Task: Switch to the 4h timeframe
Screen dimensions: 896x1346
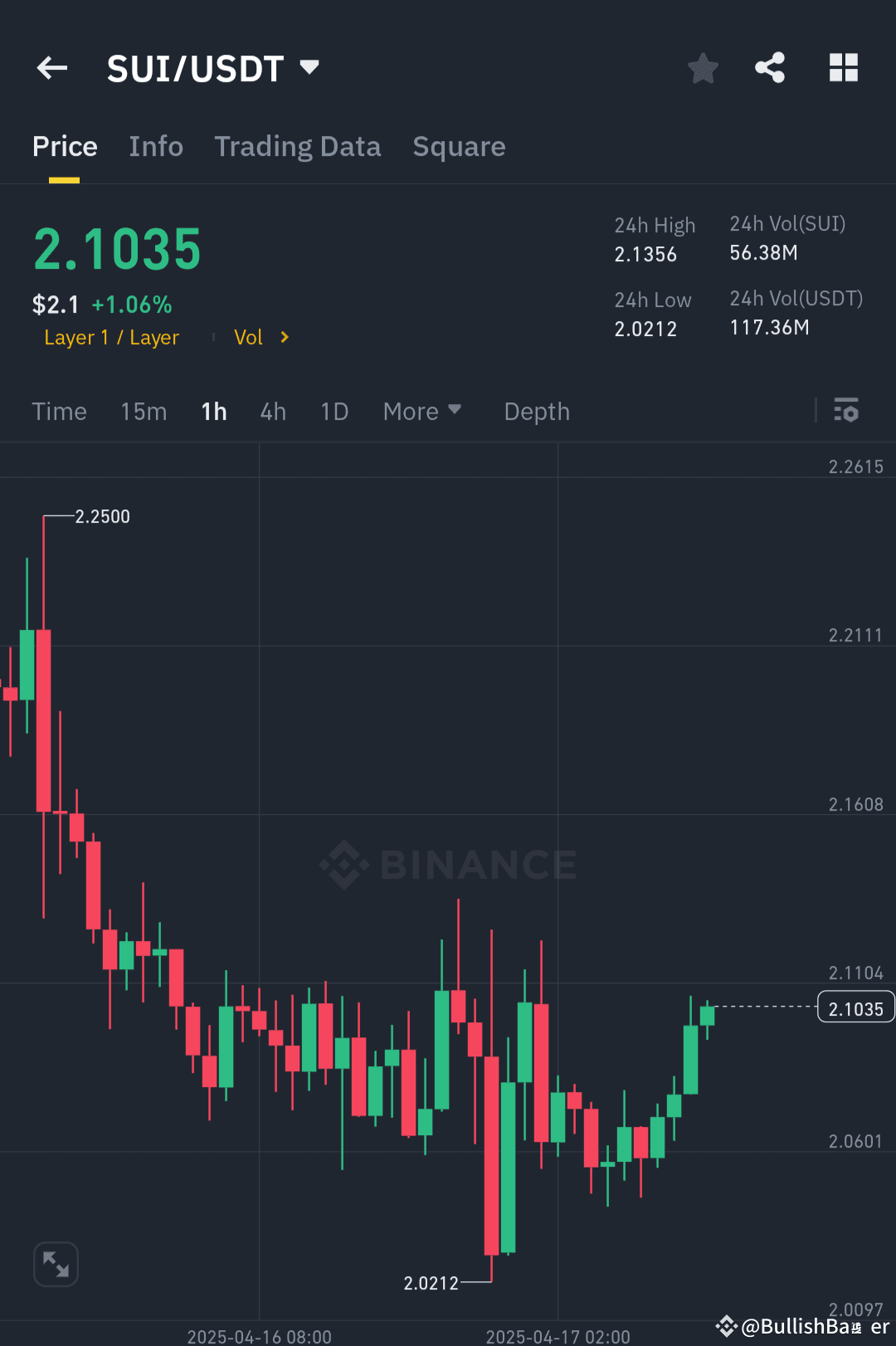Action: pyautogui.click(x=273, y=411)
